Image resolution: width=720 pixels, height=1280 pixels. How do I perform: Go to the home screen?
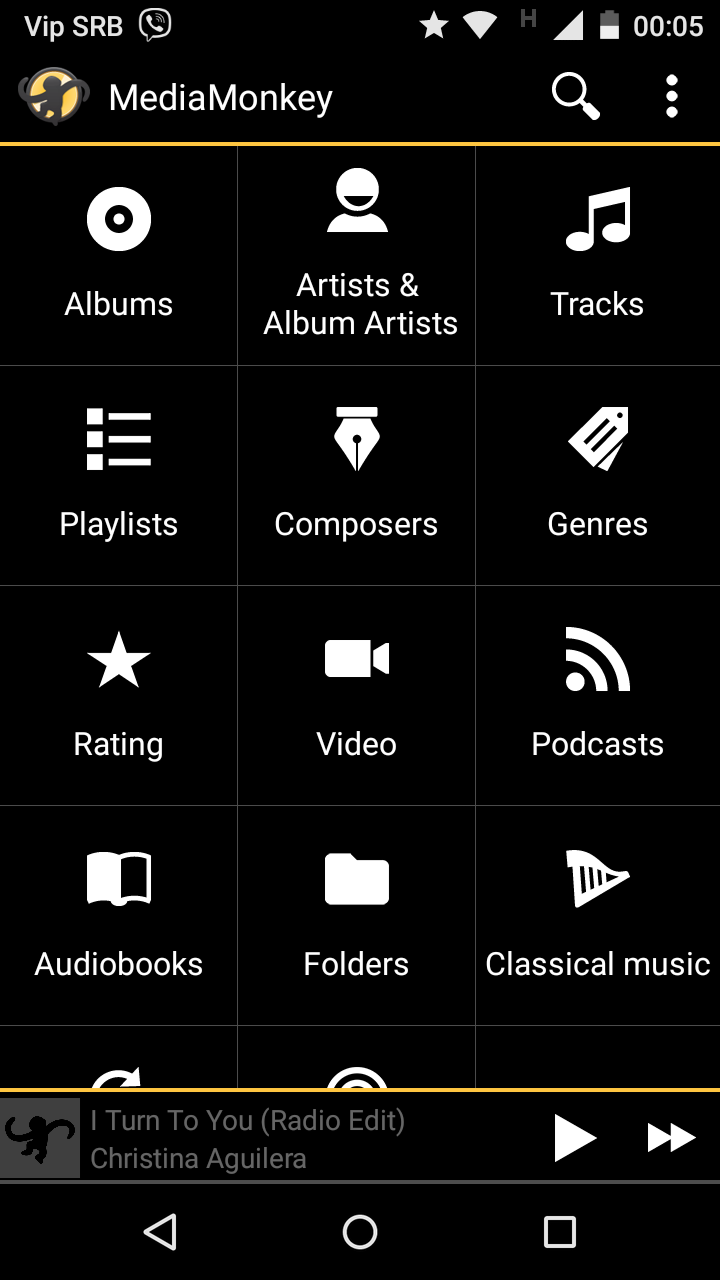coord(360,1232)
